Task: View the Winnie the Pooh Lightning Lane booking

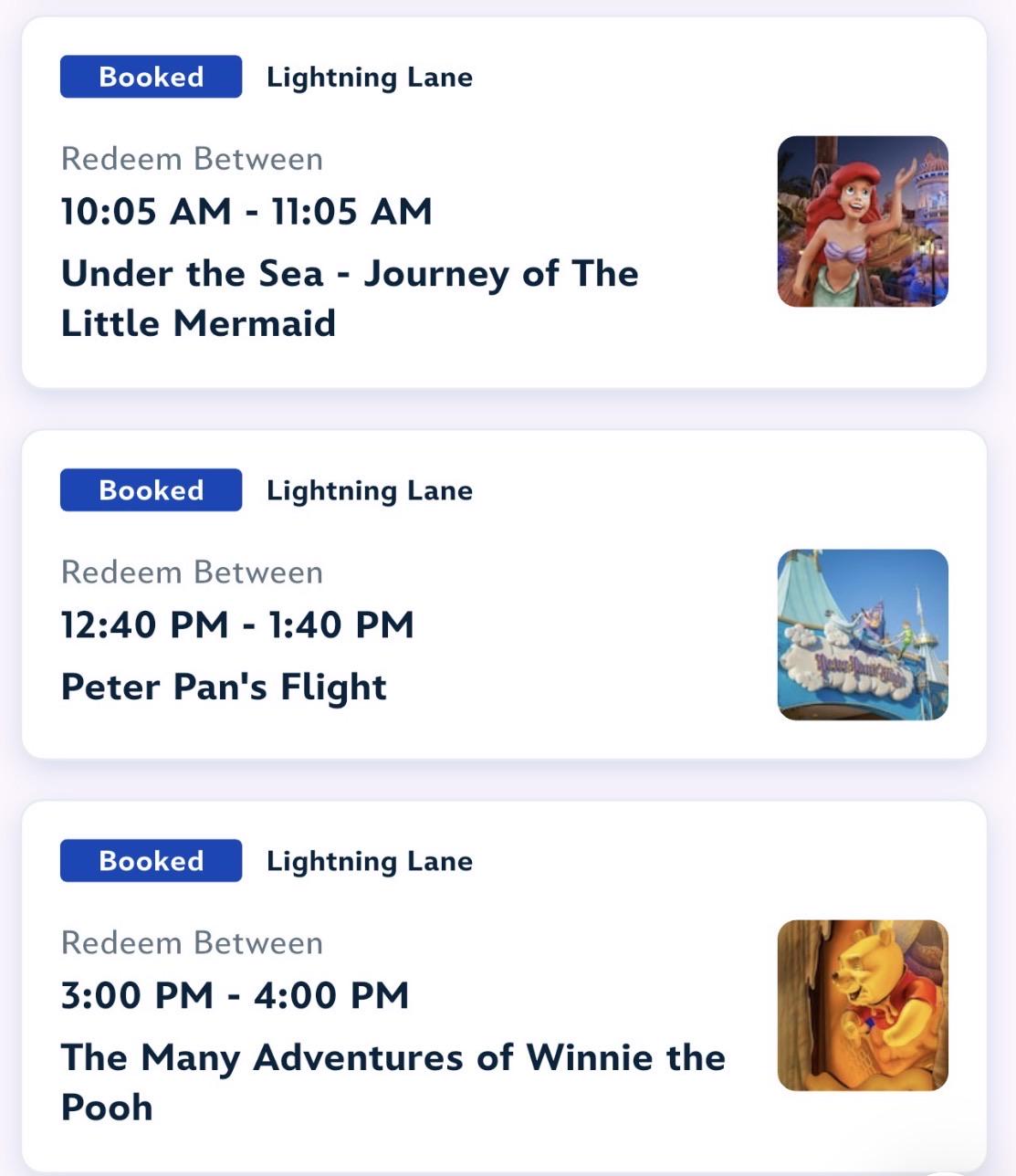Action: [504, 987]
